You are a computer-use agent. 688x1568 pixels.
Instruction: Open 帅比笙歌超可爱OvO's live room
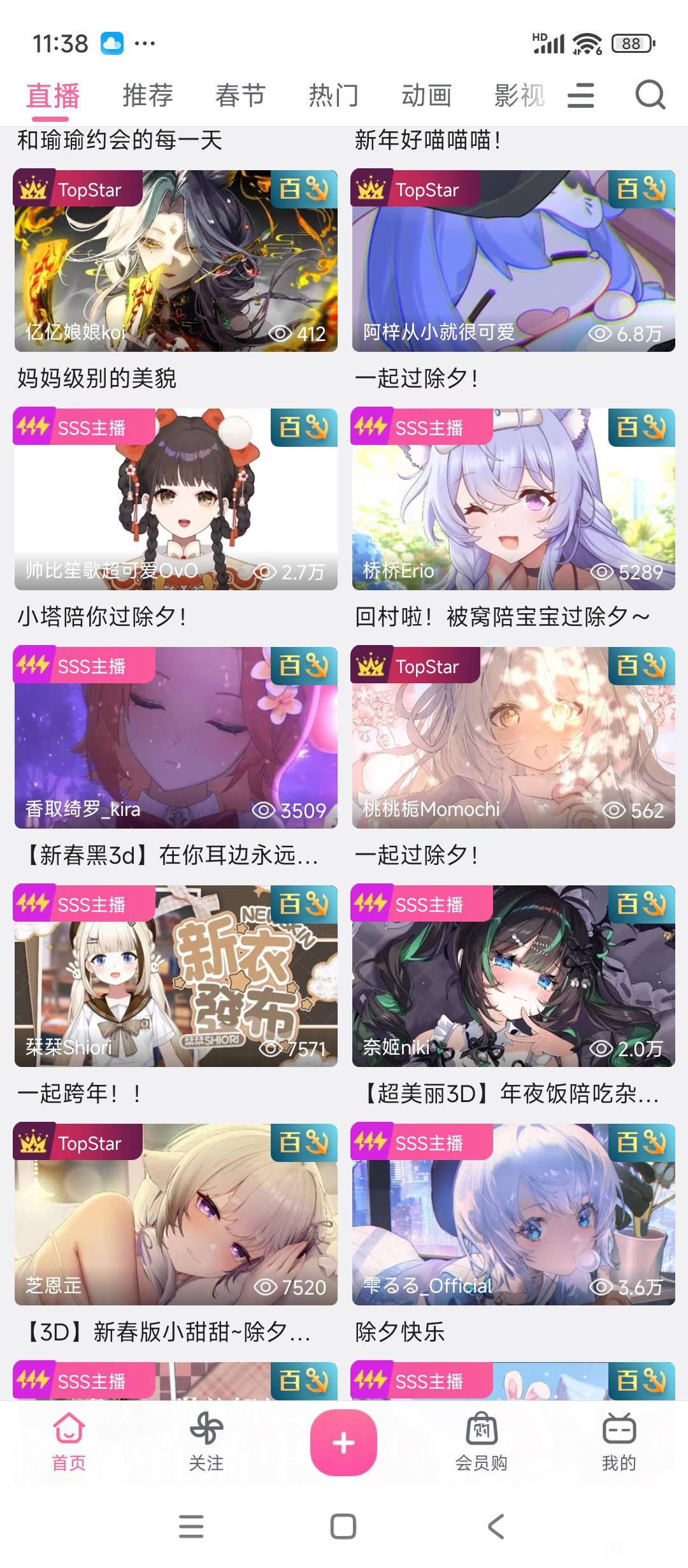tap(176, 500)
